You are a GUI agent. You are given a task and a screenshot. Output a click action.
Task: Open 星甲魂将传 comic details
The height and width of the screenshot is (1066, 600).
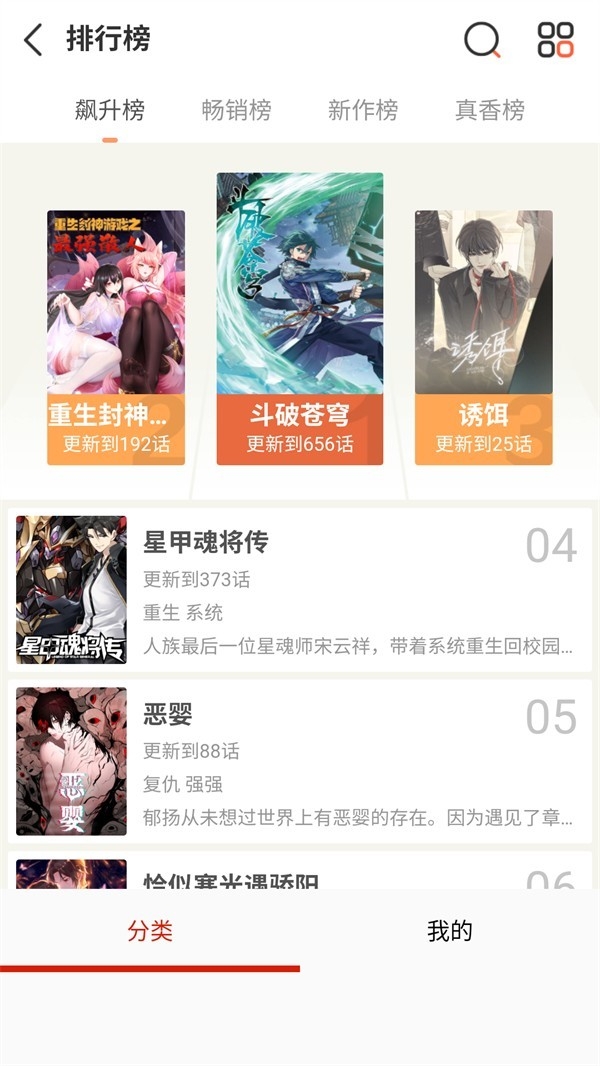pos(300,589)
